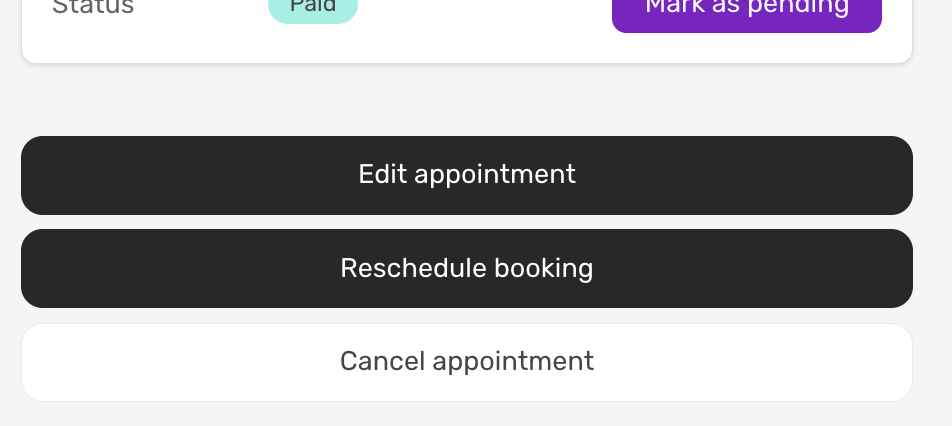The image size is (952, 426).
Task: Mark the payment as pending
Action: coord(746,10)
